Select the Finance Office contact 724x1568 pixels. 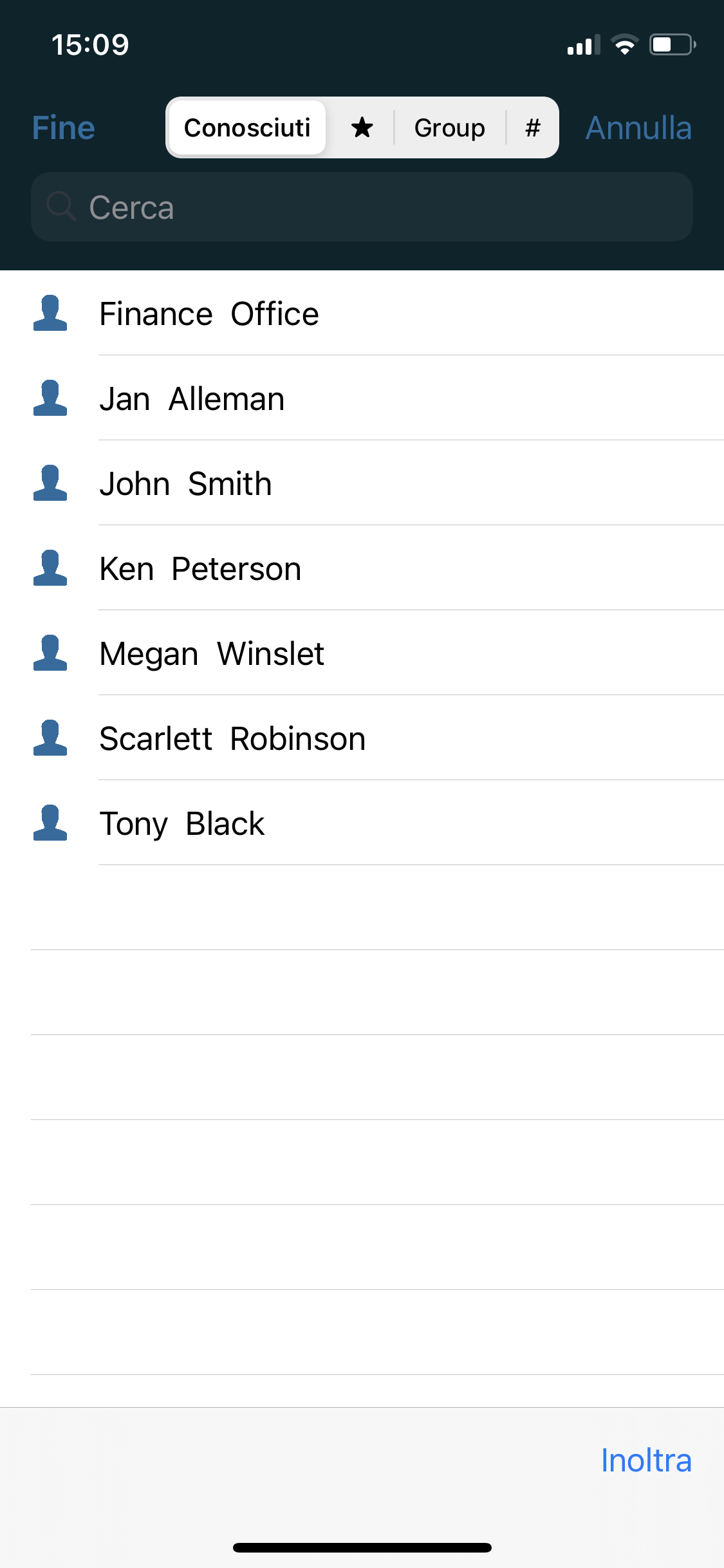[209, 314]
